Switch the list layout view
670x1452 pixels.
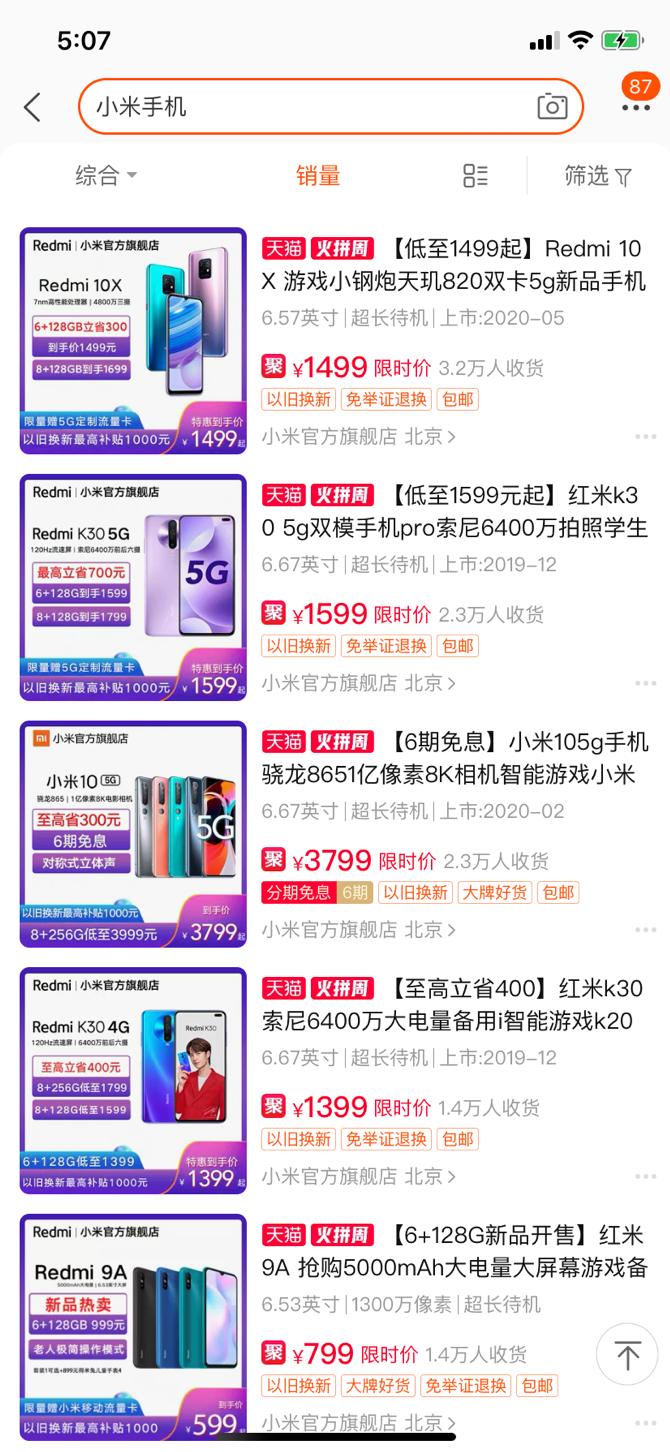point(476,176)
